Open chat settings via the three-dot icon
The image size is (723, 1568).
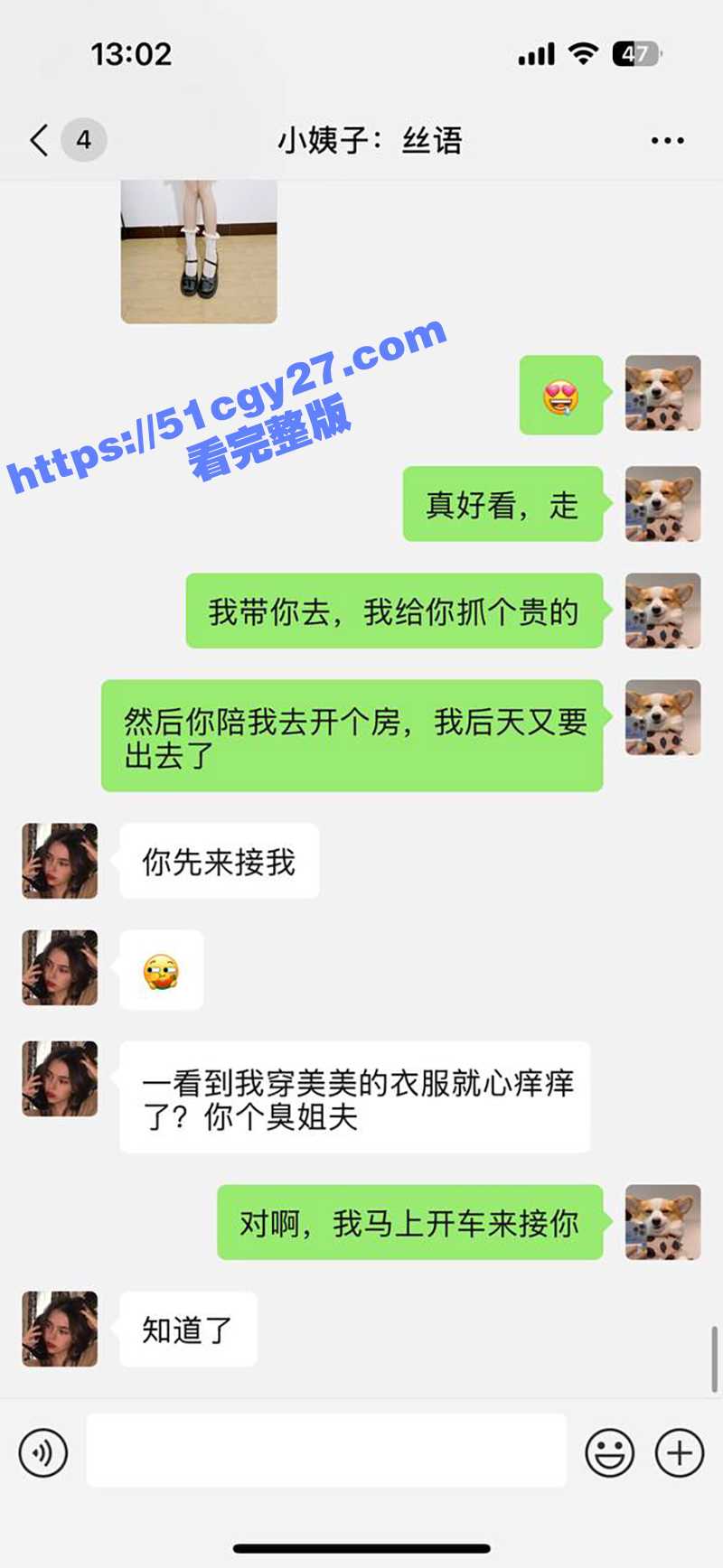[x=667, y=140]
